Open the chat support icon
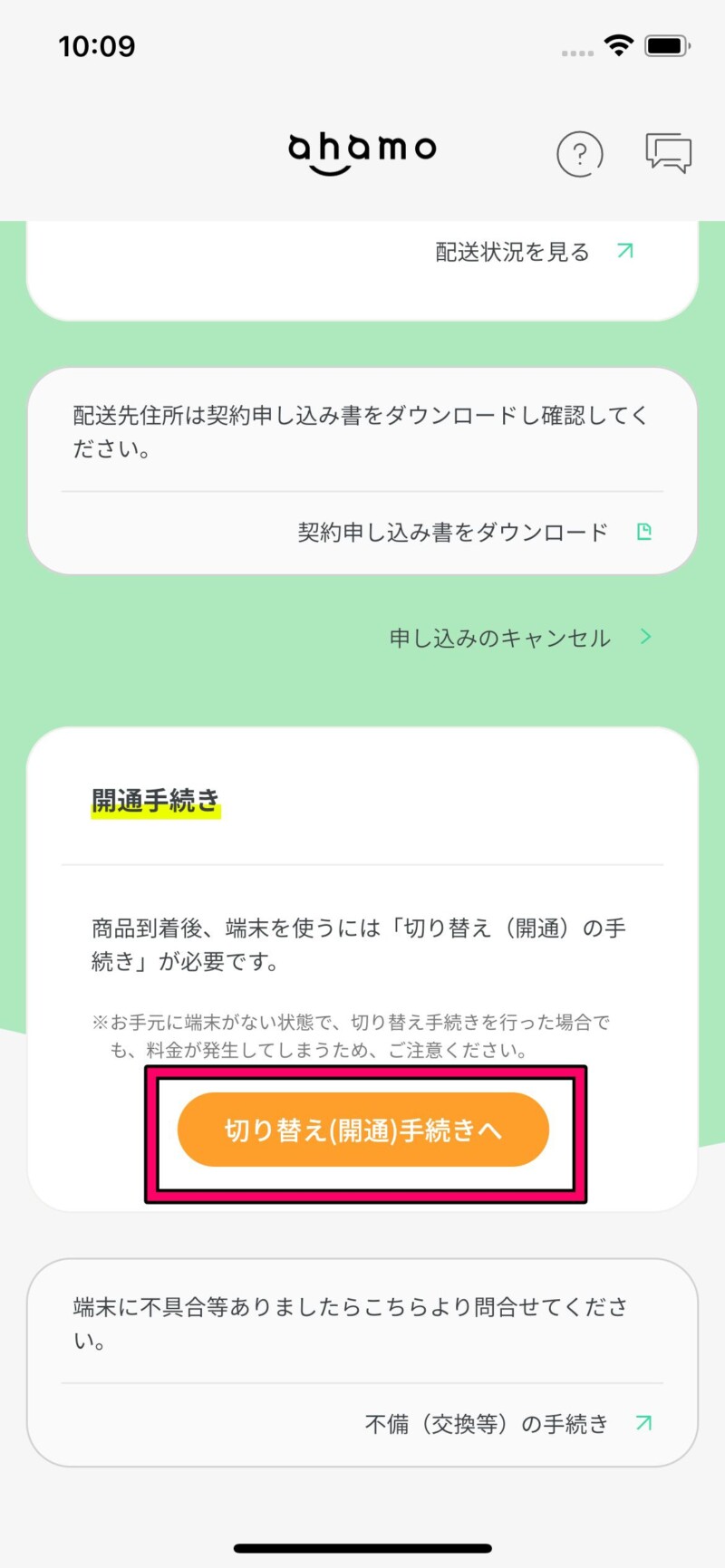This screenshot has width=725, height=1568. coord(668,152)
